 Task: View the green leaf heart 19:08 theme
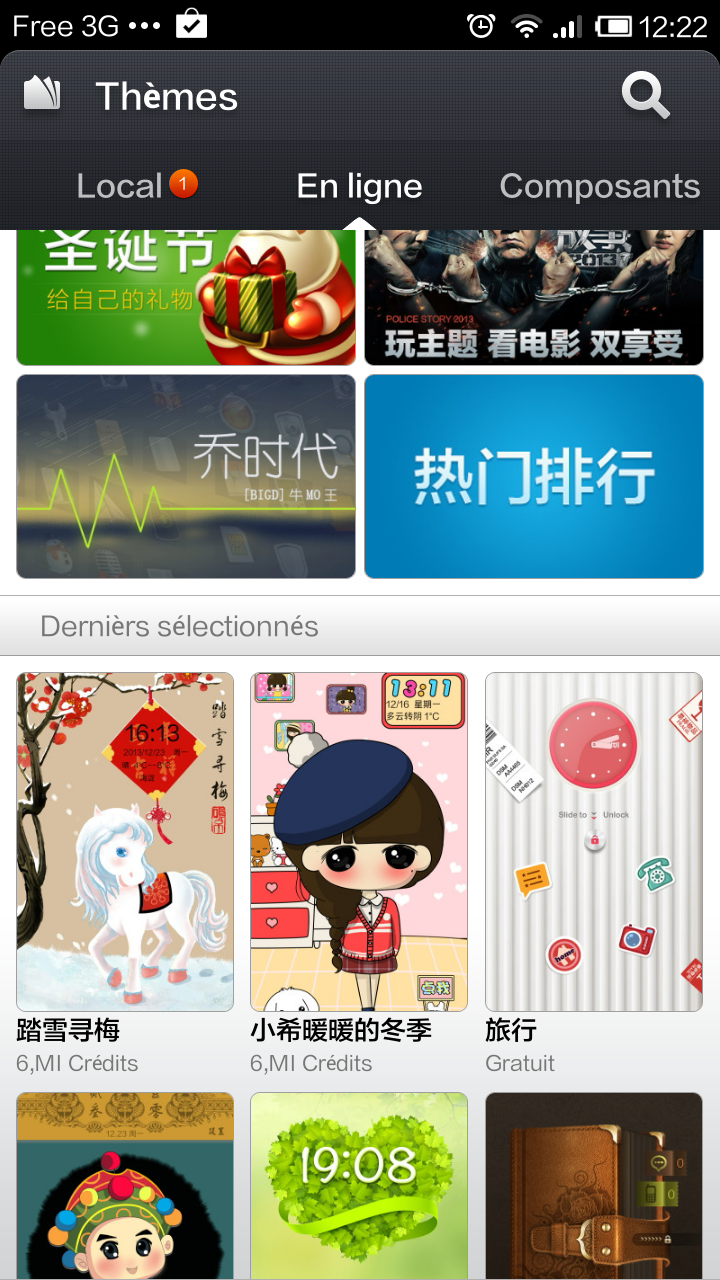tap(359, 1185)
